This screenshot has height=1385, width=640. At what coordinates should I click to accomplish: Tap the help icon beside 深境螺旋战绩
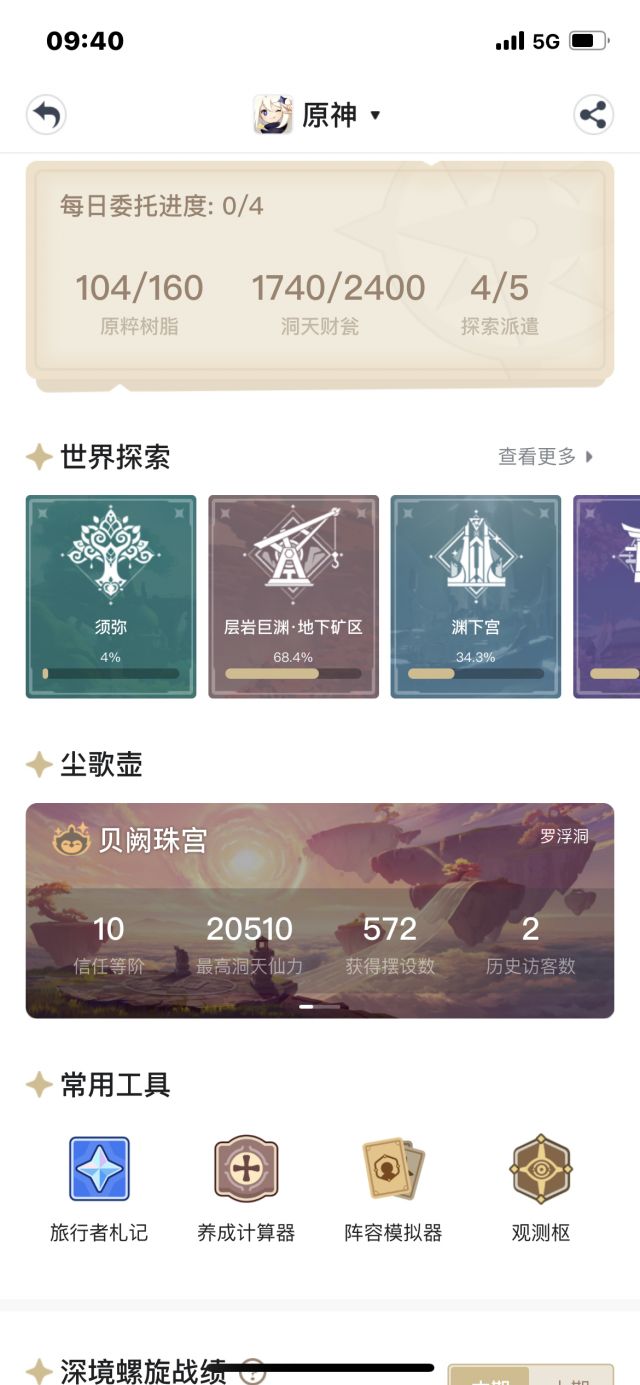(x=253, y=1371)
